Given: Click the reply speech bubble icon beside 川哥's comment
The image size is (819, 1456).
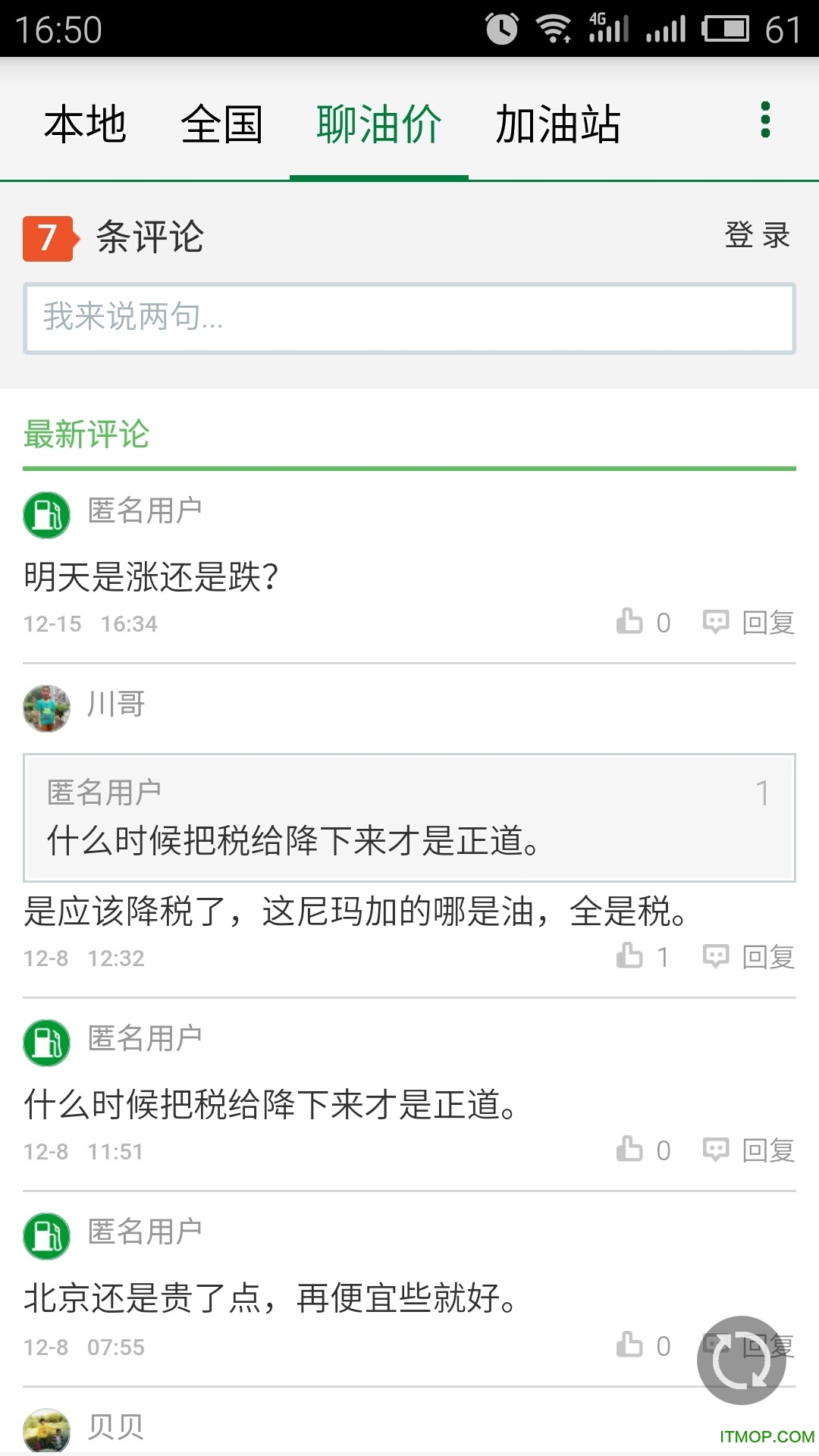Looking at the screenshot, I should tap(716, 957).
